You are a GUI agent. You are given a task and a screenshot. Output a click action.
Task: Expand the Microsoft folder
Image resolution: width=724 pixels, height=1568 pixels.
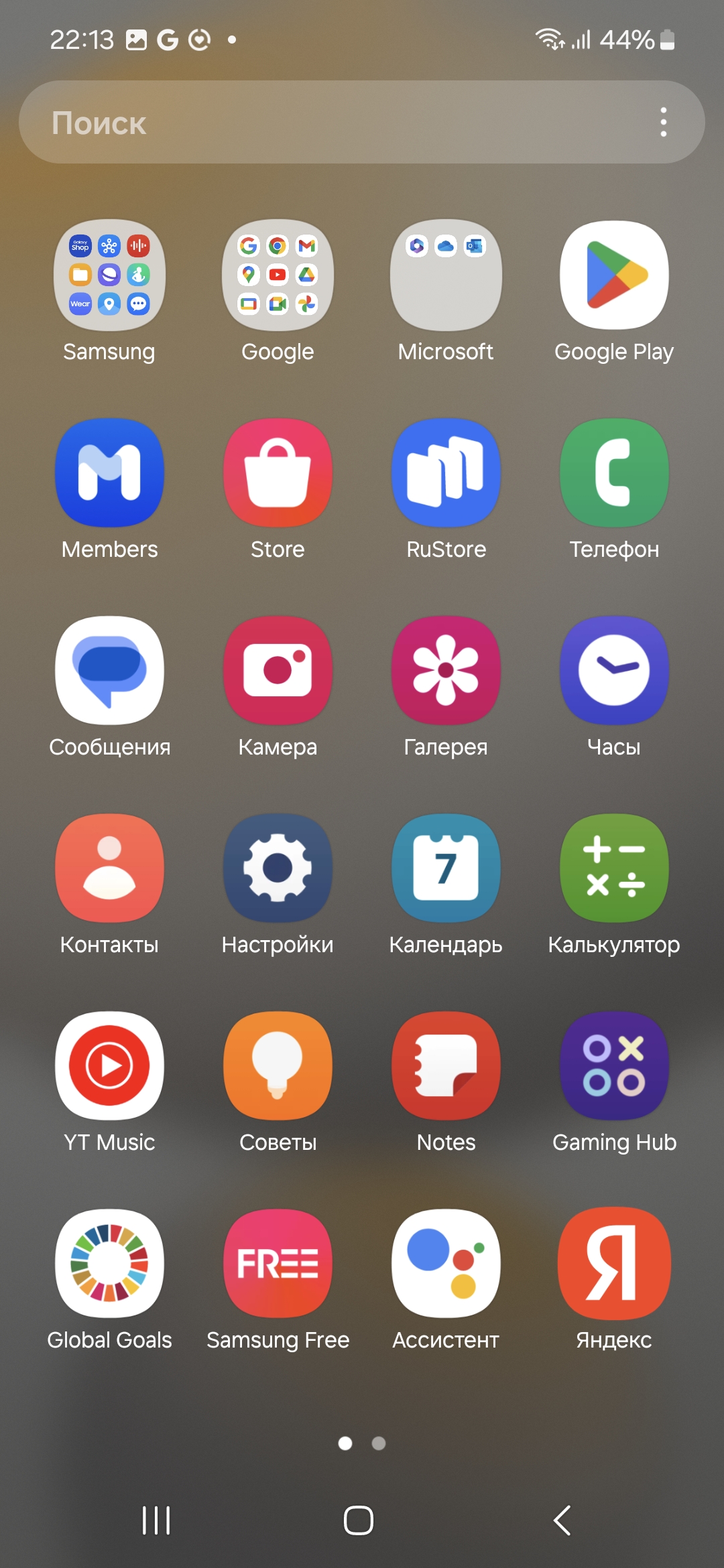(x=446, y=275)
